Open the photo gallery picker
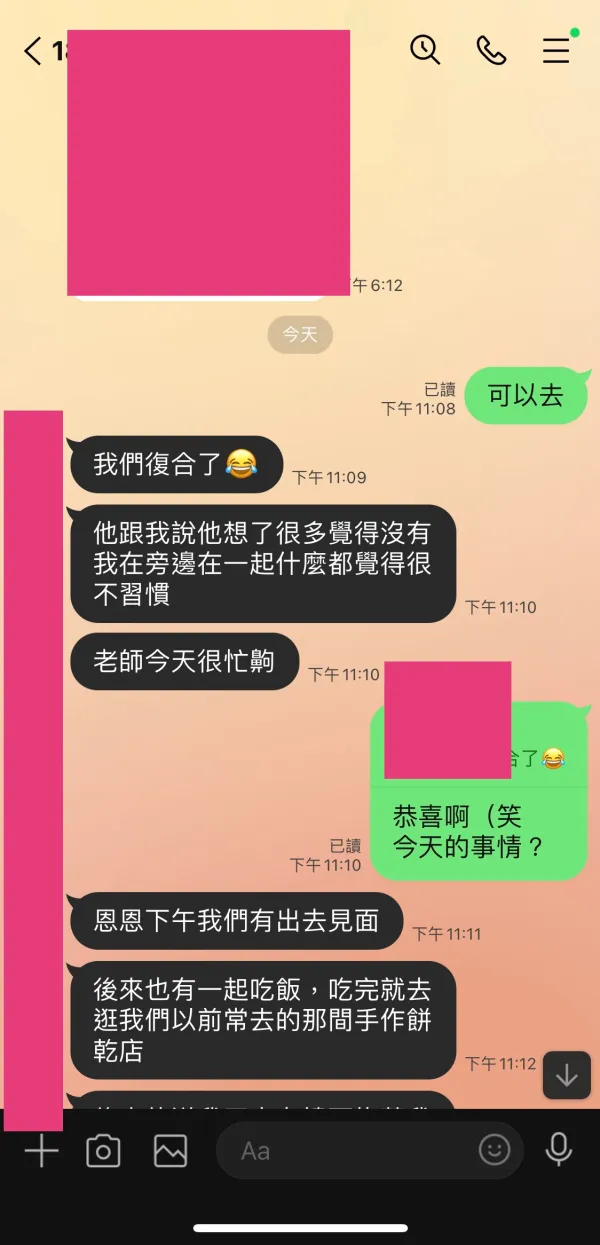 [170, 1151]
